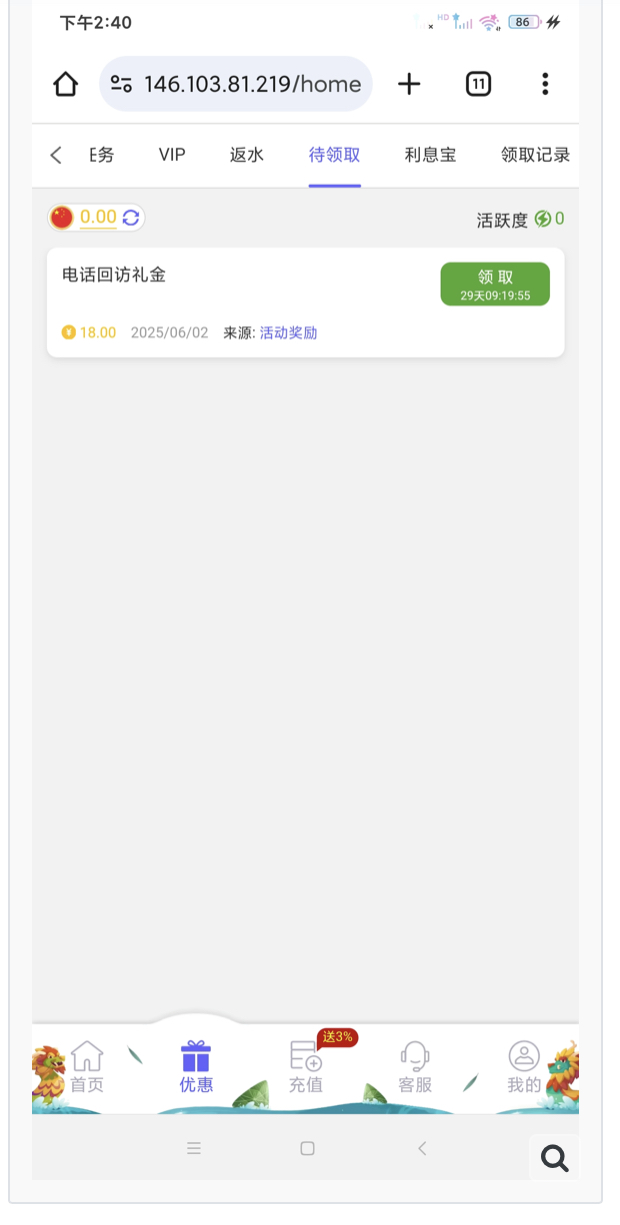Switch to the VIP tab
The width and height of the screenshot is (620, 1225).
172,154
